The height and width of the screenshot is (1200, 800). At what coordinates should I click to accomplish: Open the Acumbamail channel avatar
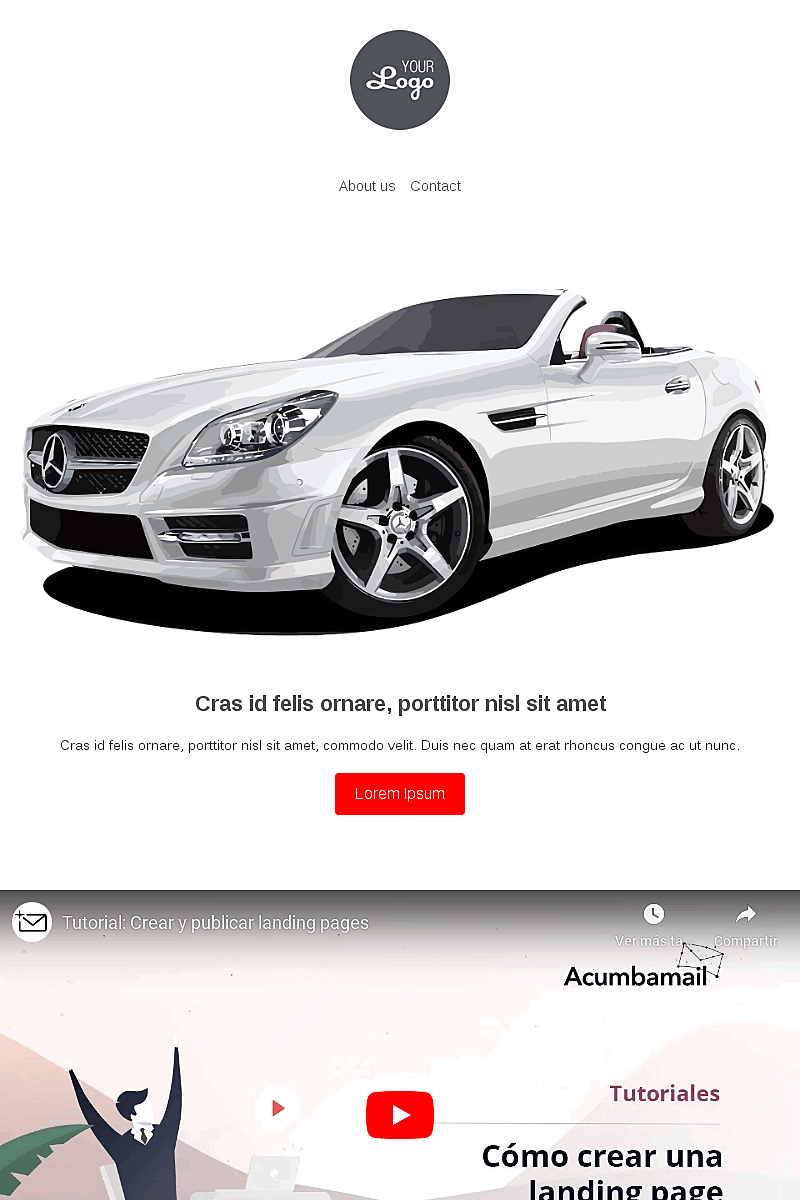coord(32,922)
